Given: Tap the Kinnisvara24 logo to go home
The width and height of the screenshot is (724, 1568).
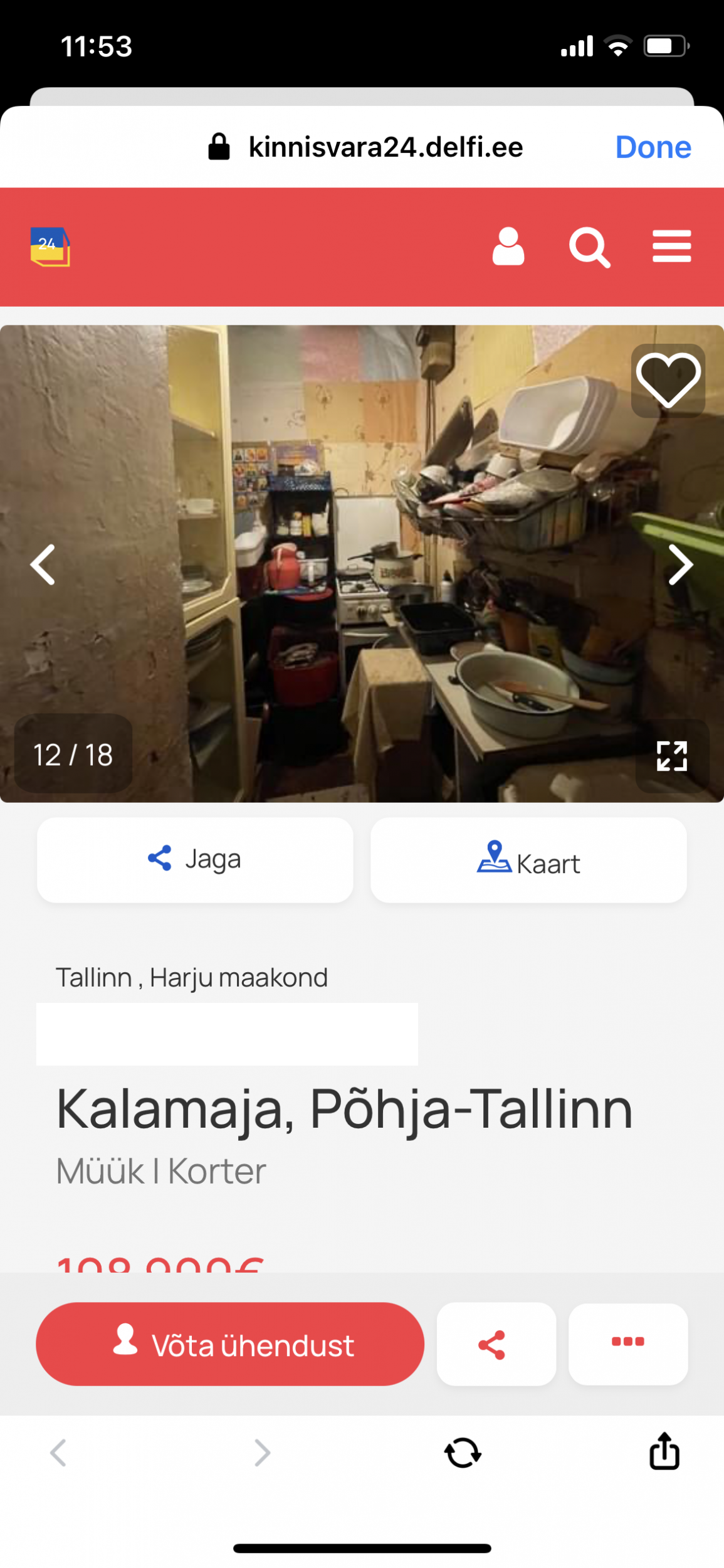Looking at the screenshot, I should point(50,246).
